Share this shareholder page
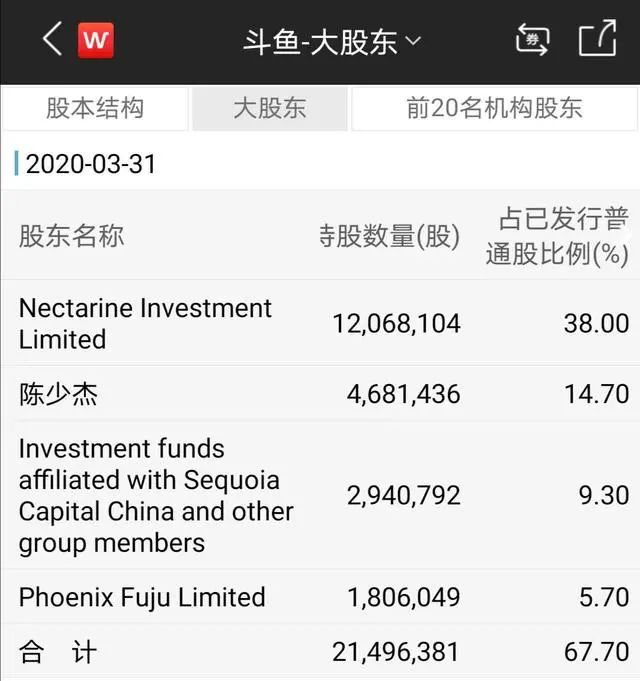The width and height of the screenshot is (640, 681). 597,40
